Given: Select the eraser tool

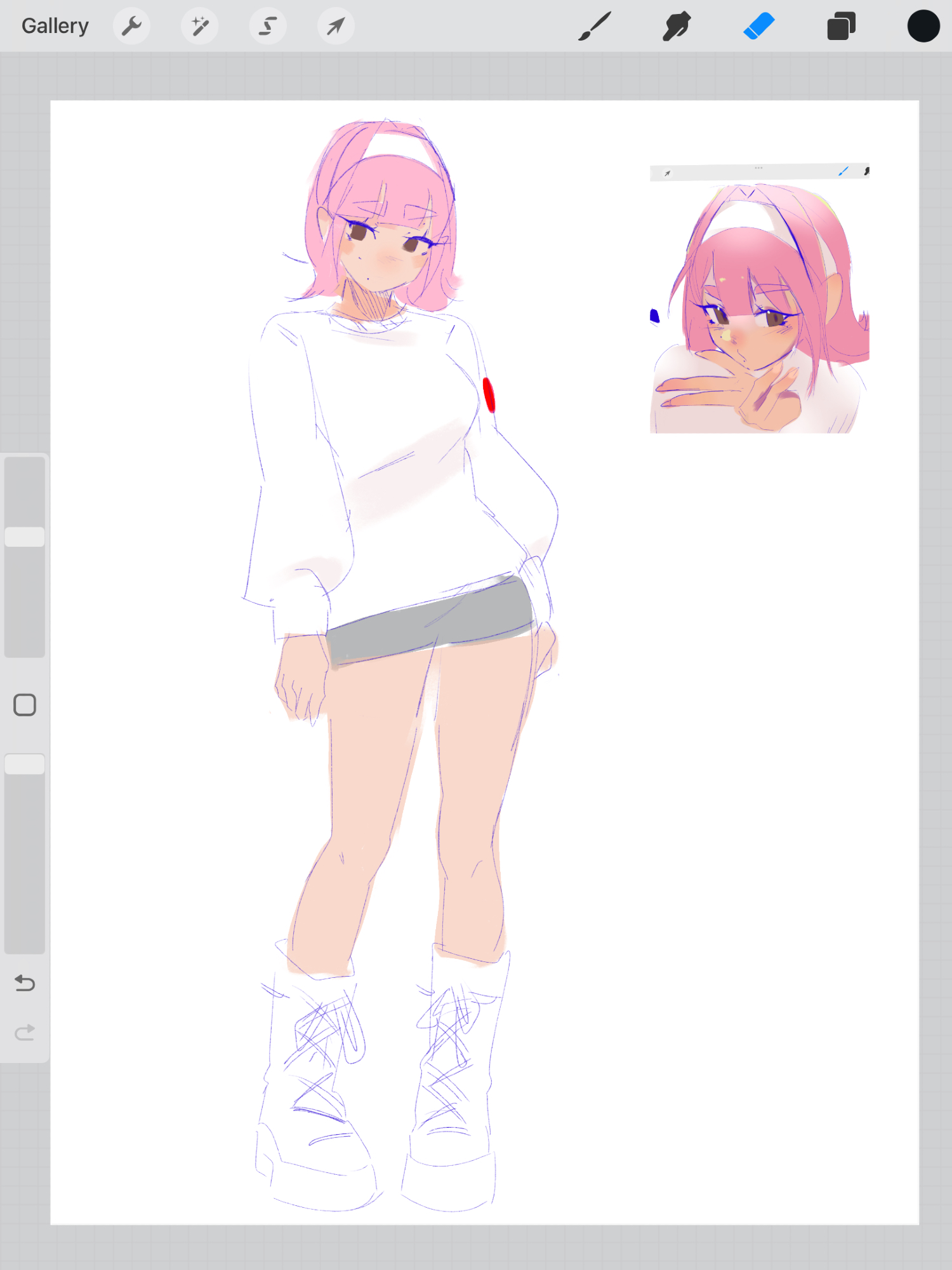Looking at the screenshot, I should point(759,26).
